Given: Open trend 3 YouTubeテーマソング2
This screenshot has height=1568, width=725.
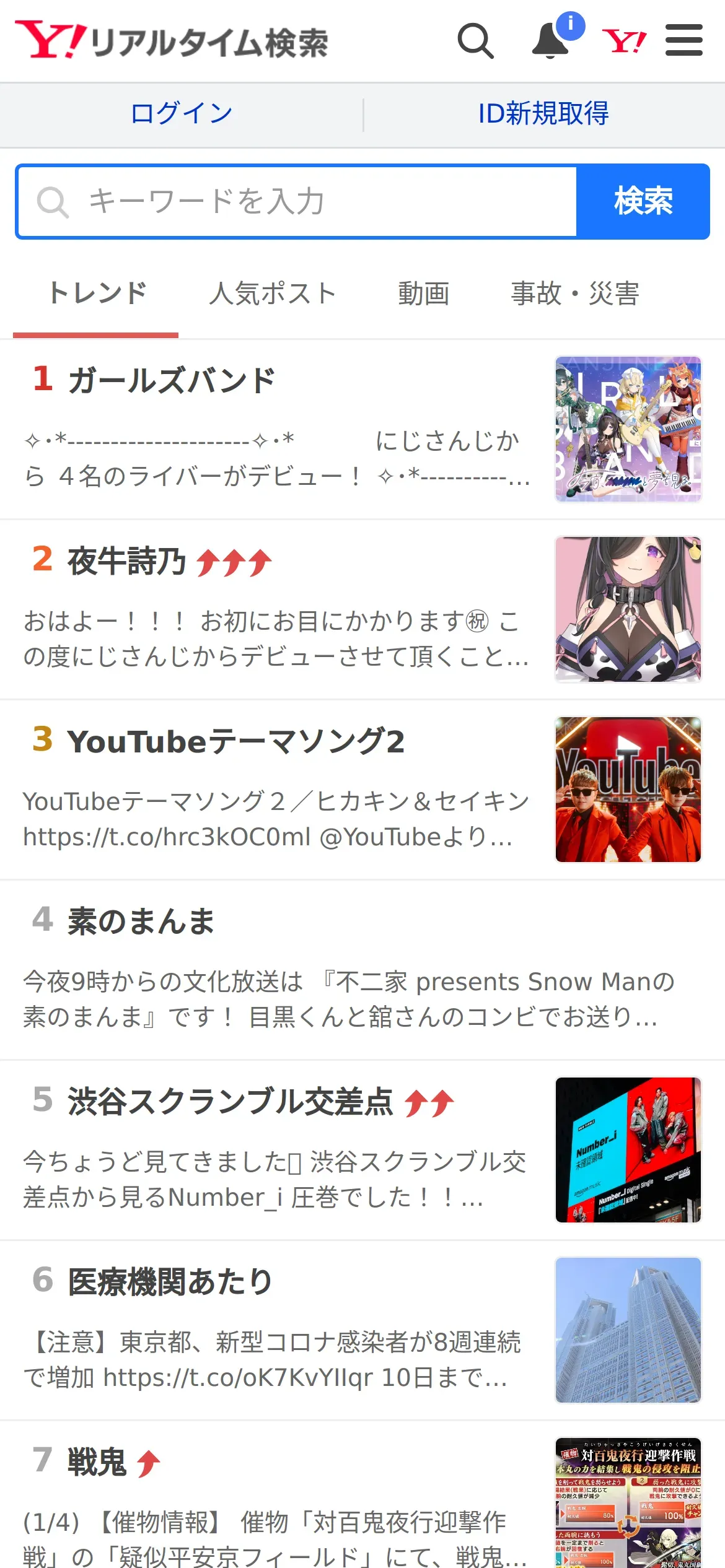Looking at the screenshot, I should tap(235, 741).
